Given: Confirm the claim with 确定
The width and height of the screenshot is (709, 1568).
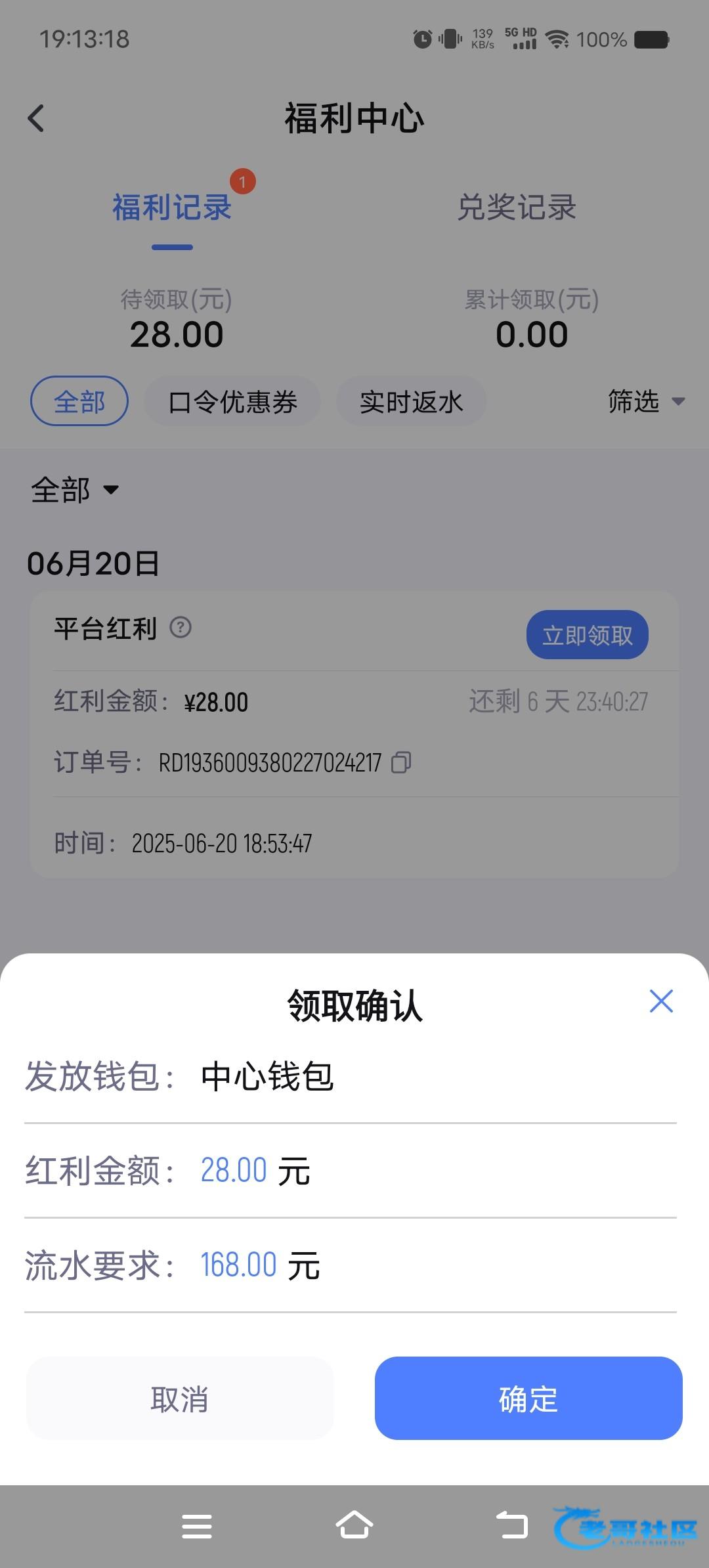Looking at the screenshot, I should pyautogui.click(x=528, y=1398).
